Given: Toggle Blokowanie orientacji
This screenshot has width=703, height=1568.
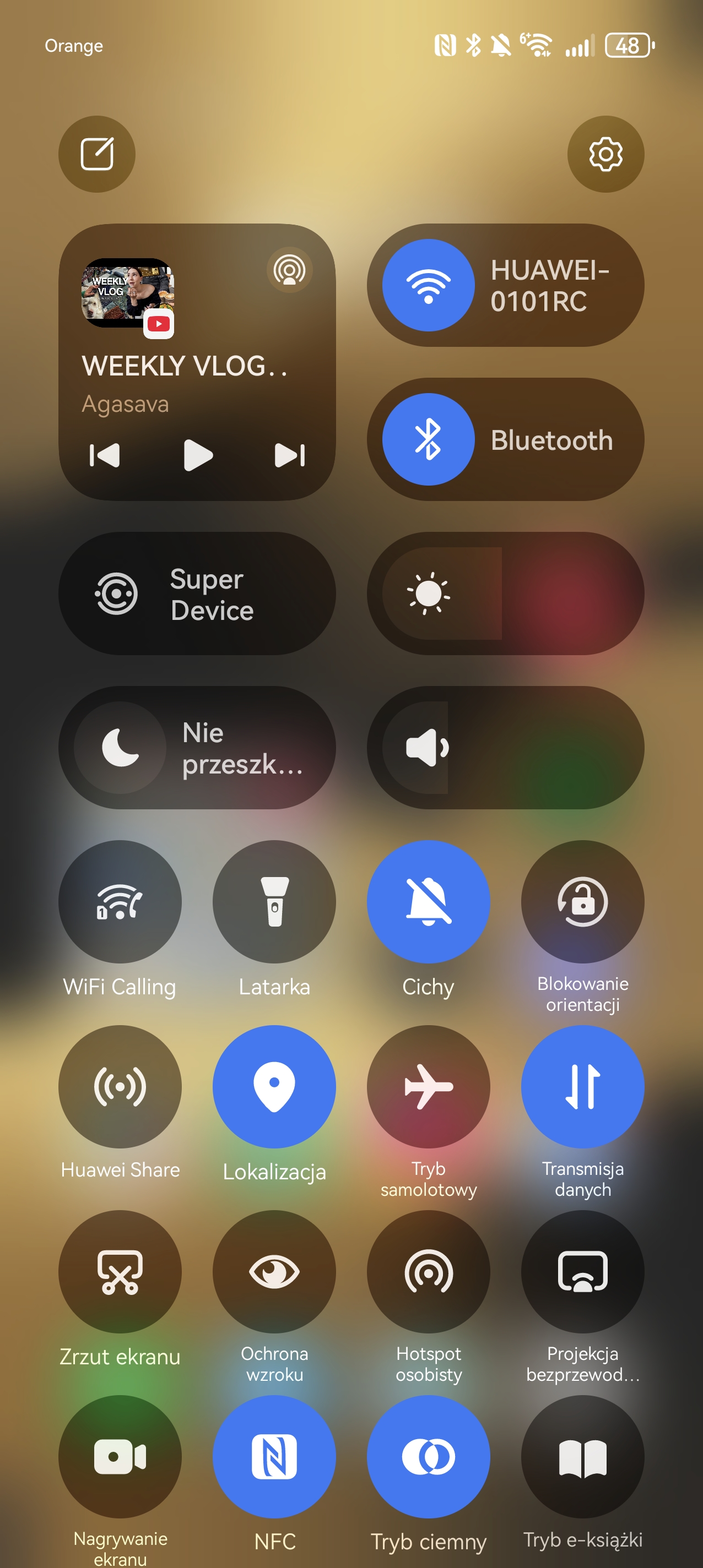Looking at the screenshot, I should (582, 901).
